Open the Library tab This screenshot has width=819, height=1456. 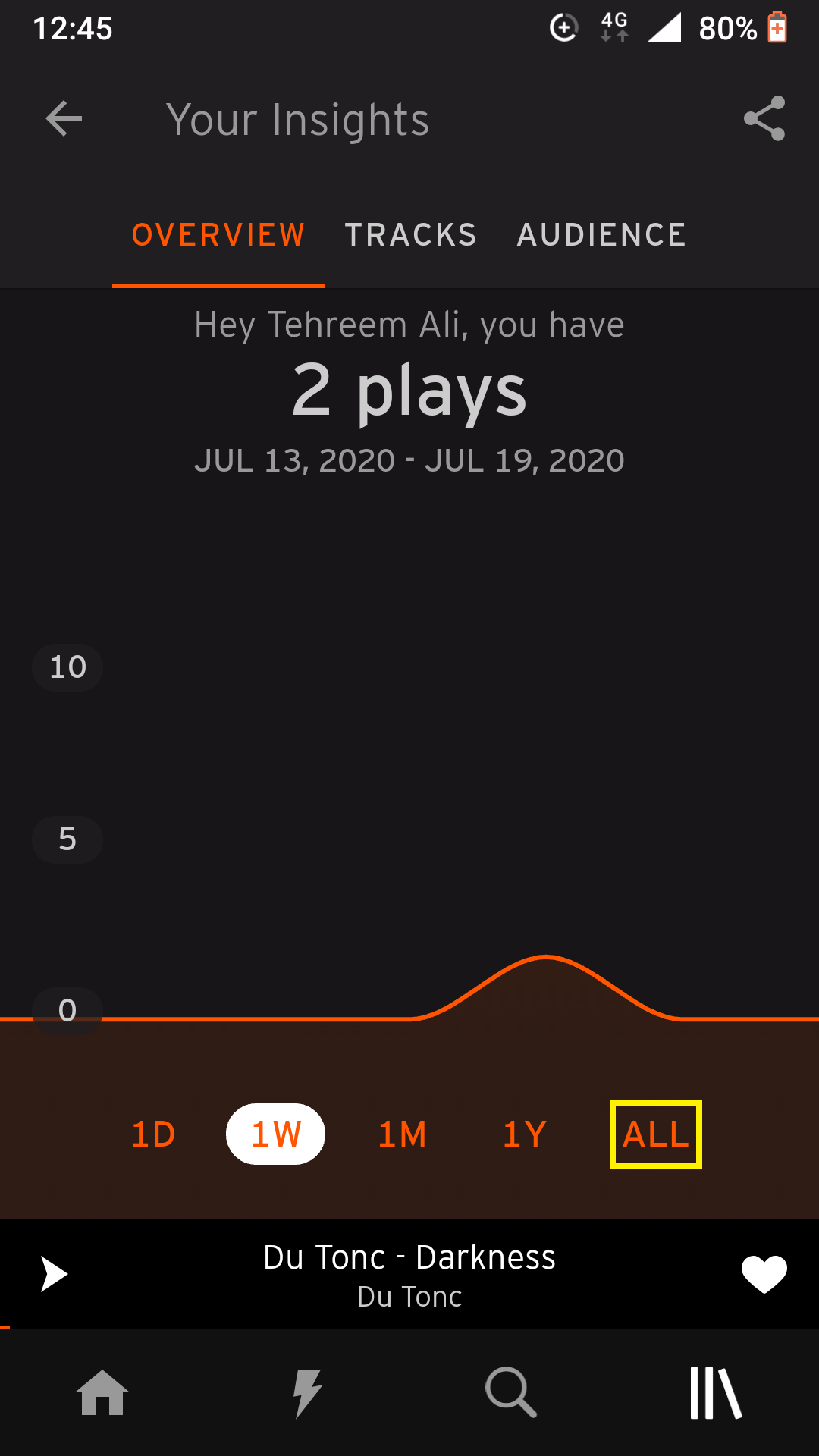[716, 1392]
